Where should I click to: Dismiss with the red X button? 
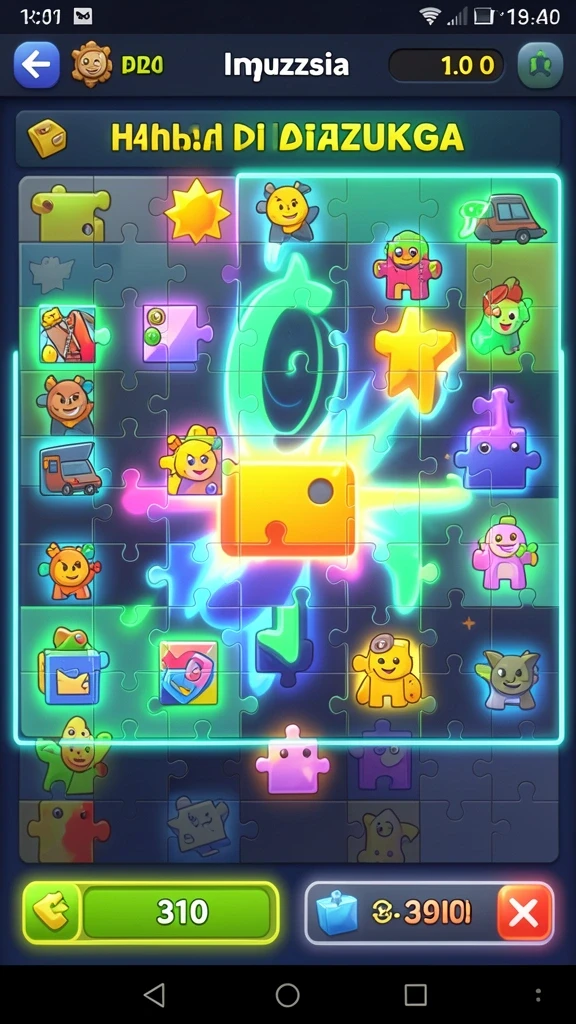pos(524,912)
